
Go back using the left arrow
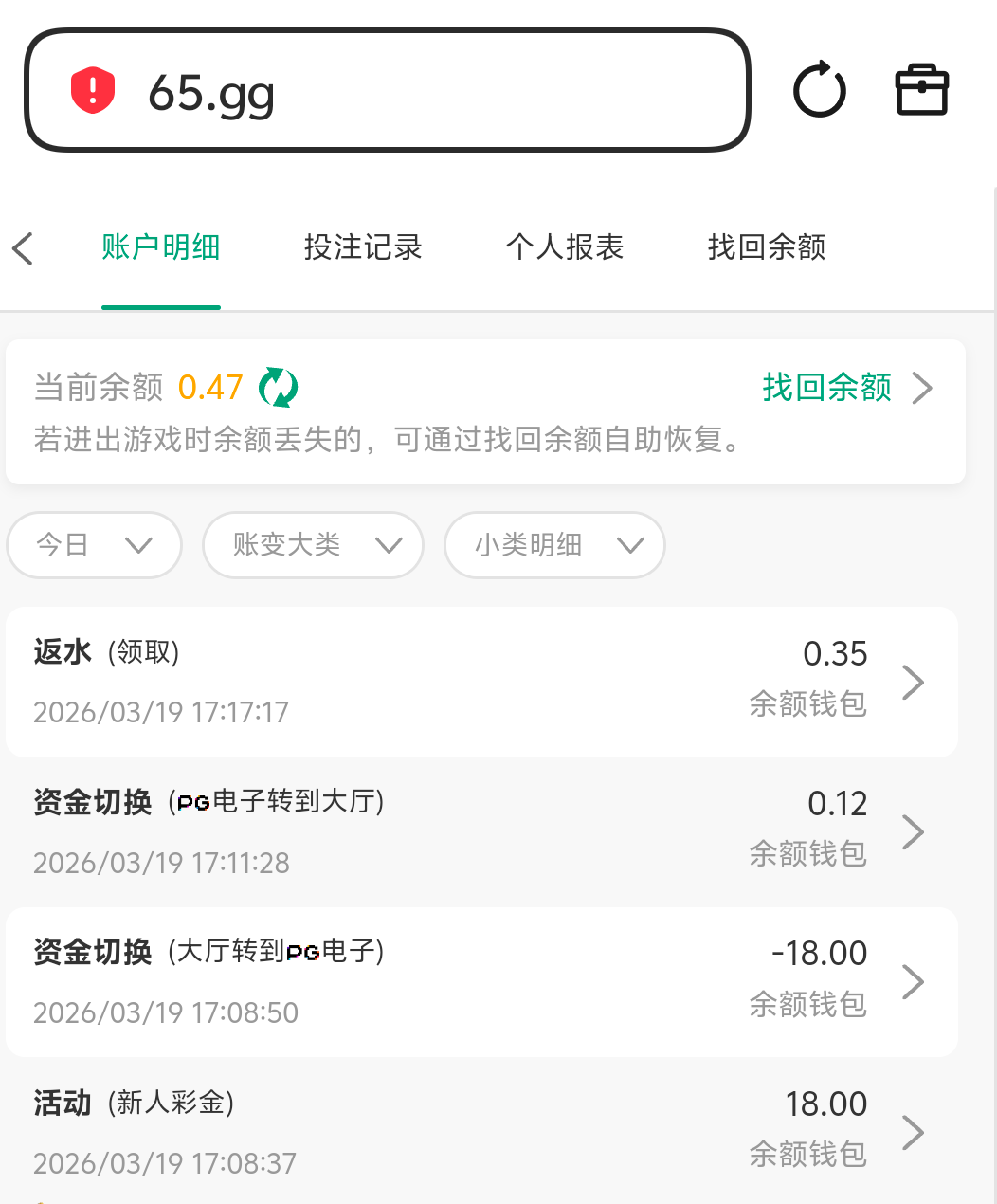click(23, 248)
